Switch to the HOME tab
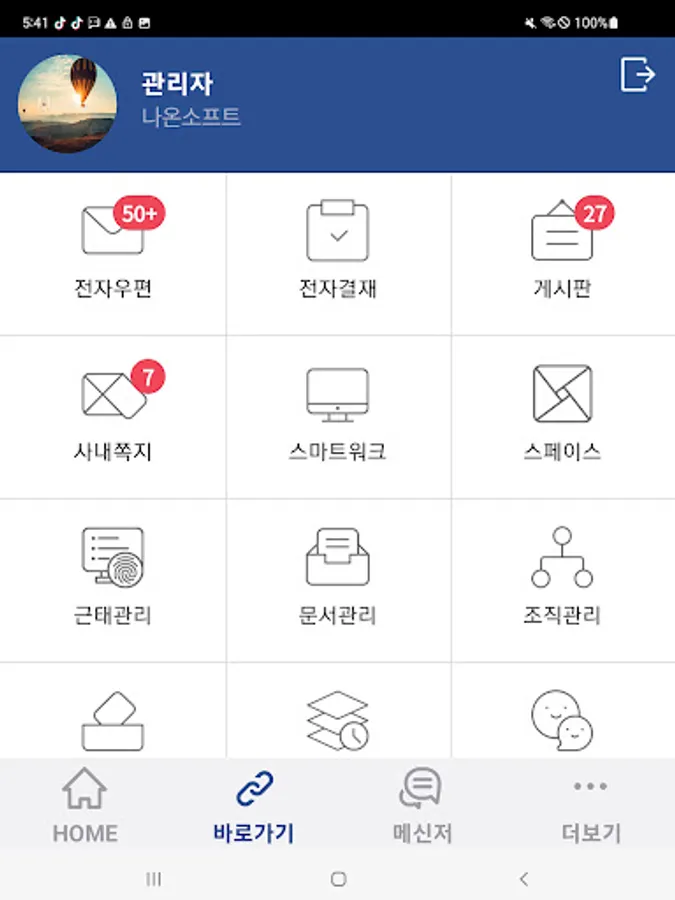Screen dimensions: 675x900 (85, 805)
